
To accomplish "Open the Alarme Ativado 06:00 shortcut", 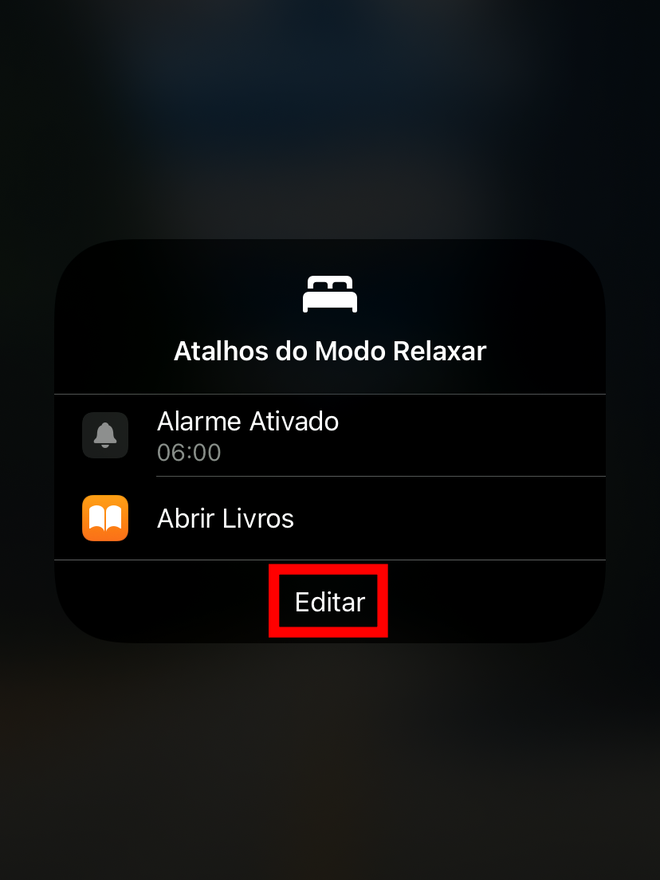I will pyautogui.click(x=330, y=436).
